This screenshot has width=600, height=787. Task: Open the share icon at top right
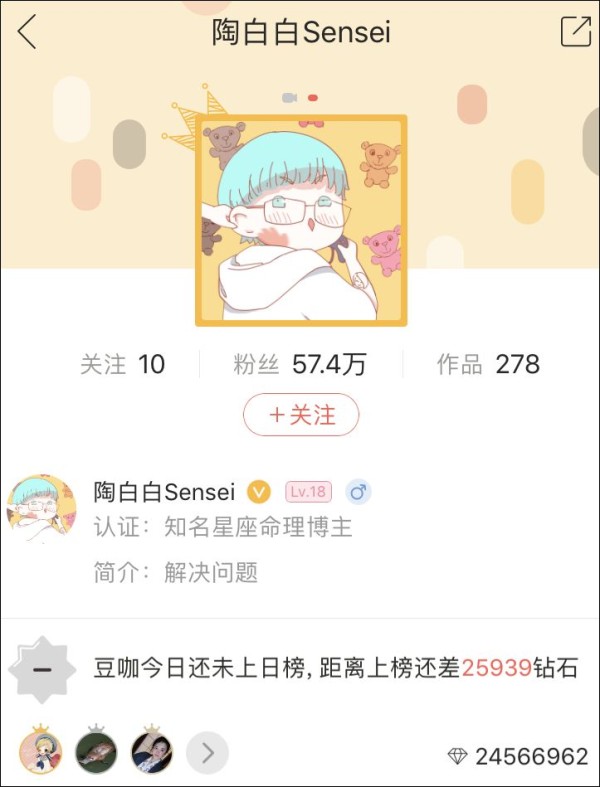(x=575, y=32)
